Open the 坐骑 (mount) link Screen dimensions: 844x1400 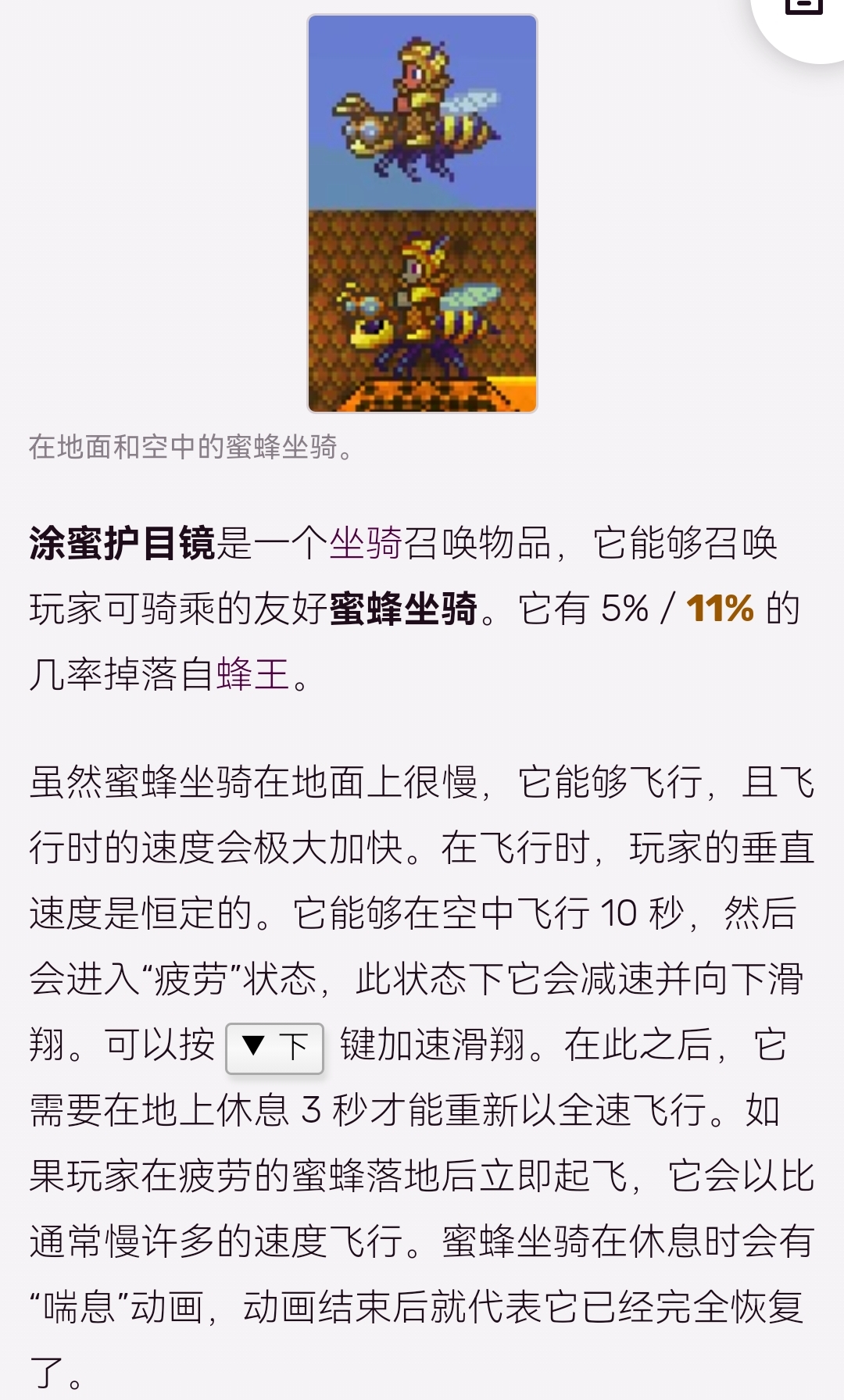pyautogui.click(x=365, y=543)
